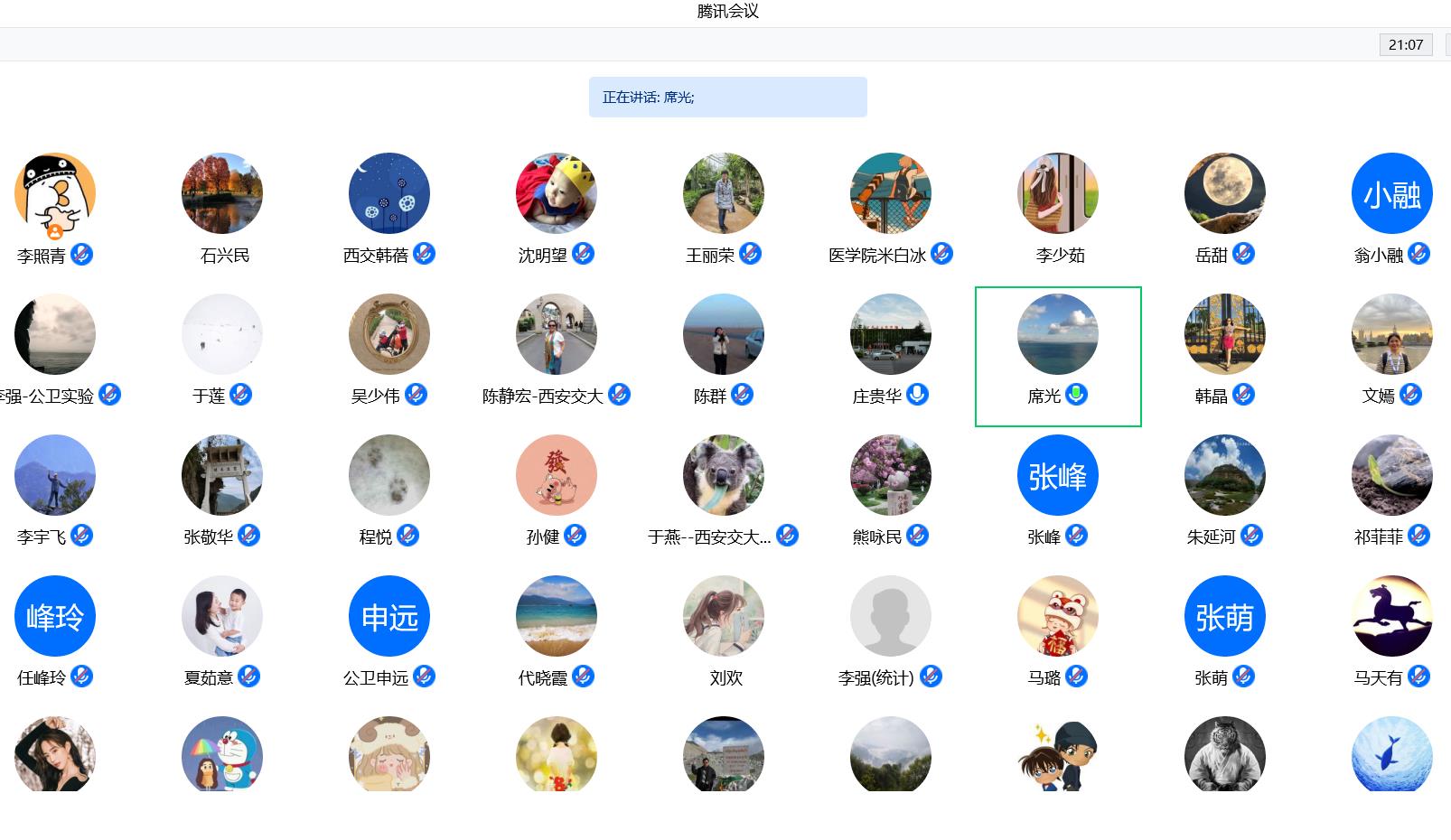Select 沈明望's avatar tile
1451x840 pixels.
(557, 194)
